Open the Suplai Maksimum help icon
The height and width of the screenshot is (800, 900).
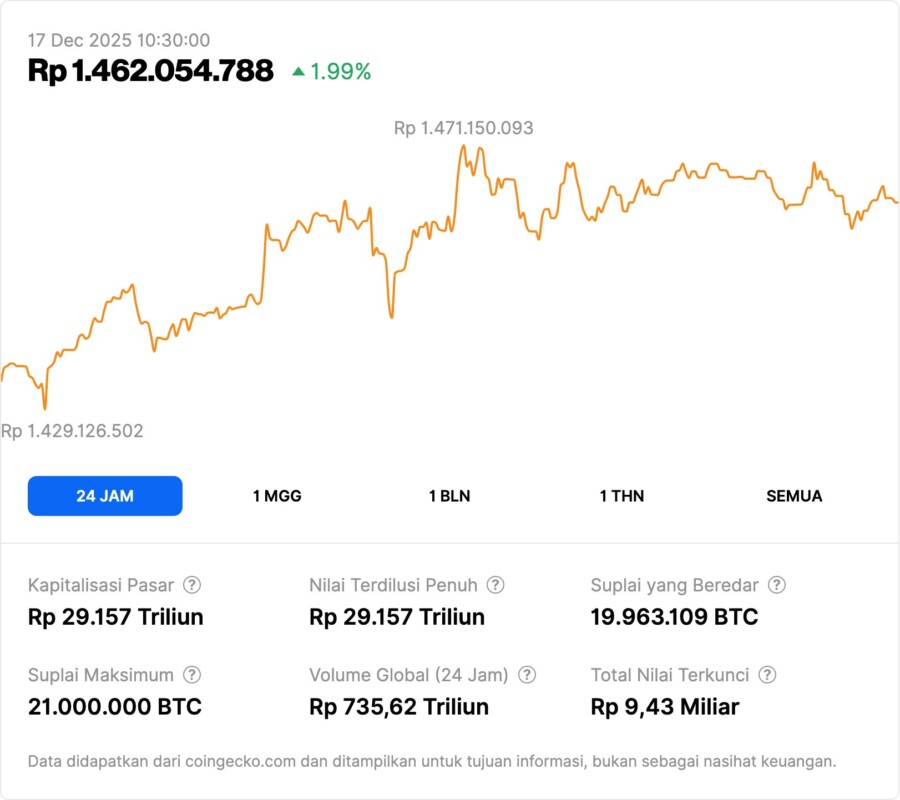(192, 675)
